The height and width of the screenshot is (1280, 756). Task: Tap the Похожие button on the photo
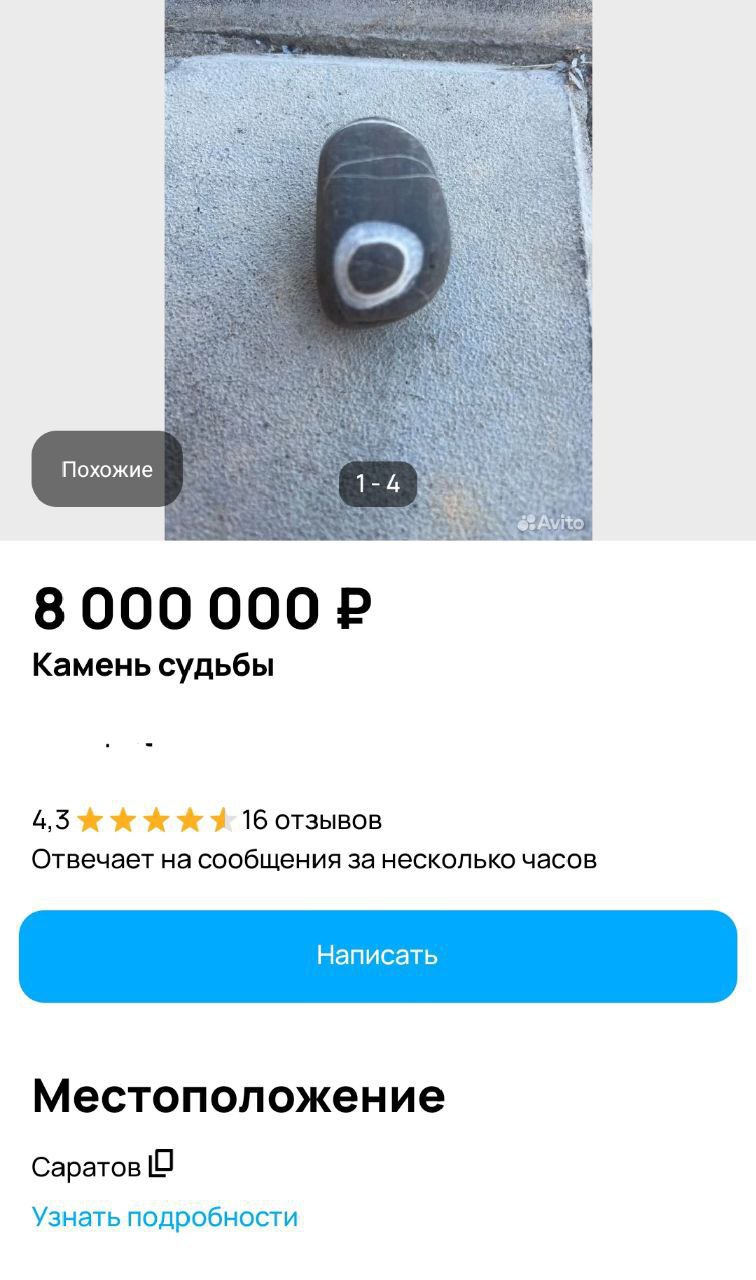pyautogui.click(x=107, y=469)
